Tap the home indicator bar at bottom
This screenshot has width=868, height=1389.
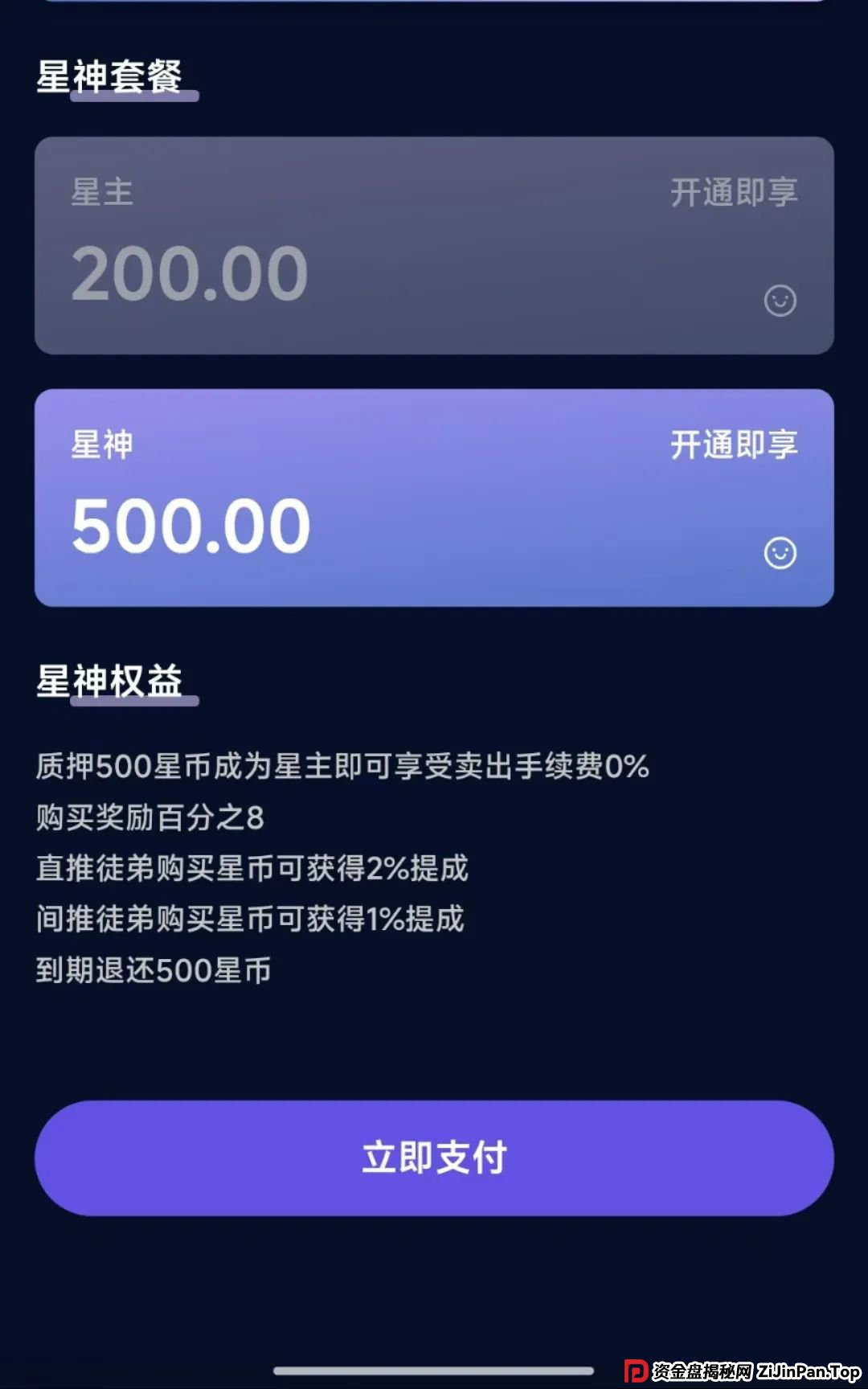pyautogui.click(x=434, y=1371)
